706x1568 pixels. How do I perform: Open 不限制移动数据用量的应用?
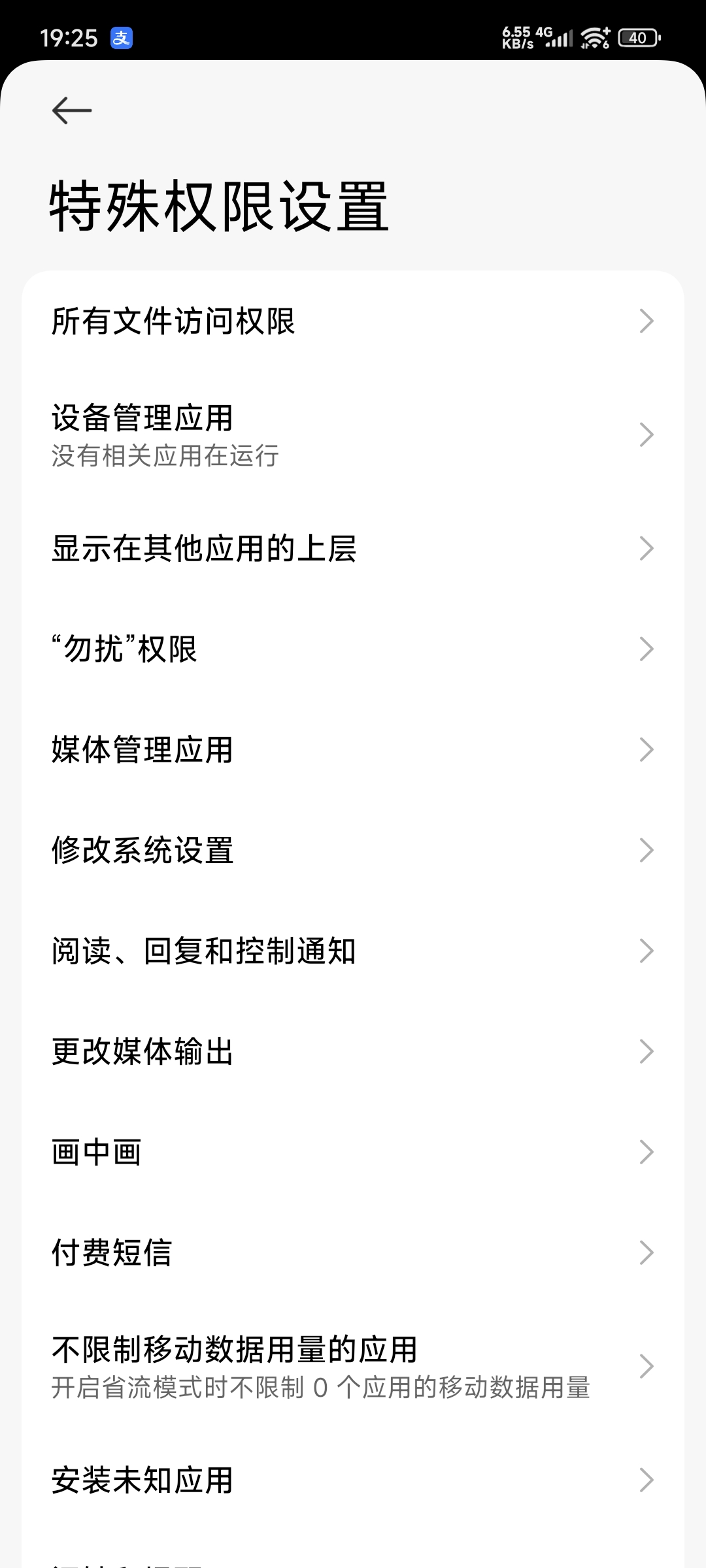coord(353,1365)
